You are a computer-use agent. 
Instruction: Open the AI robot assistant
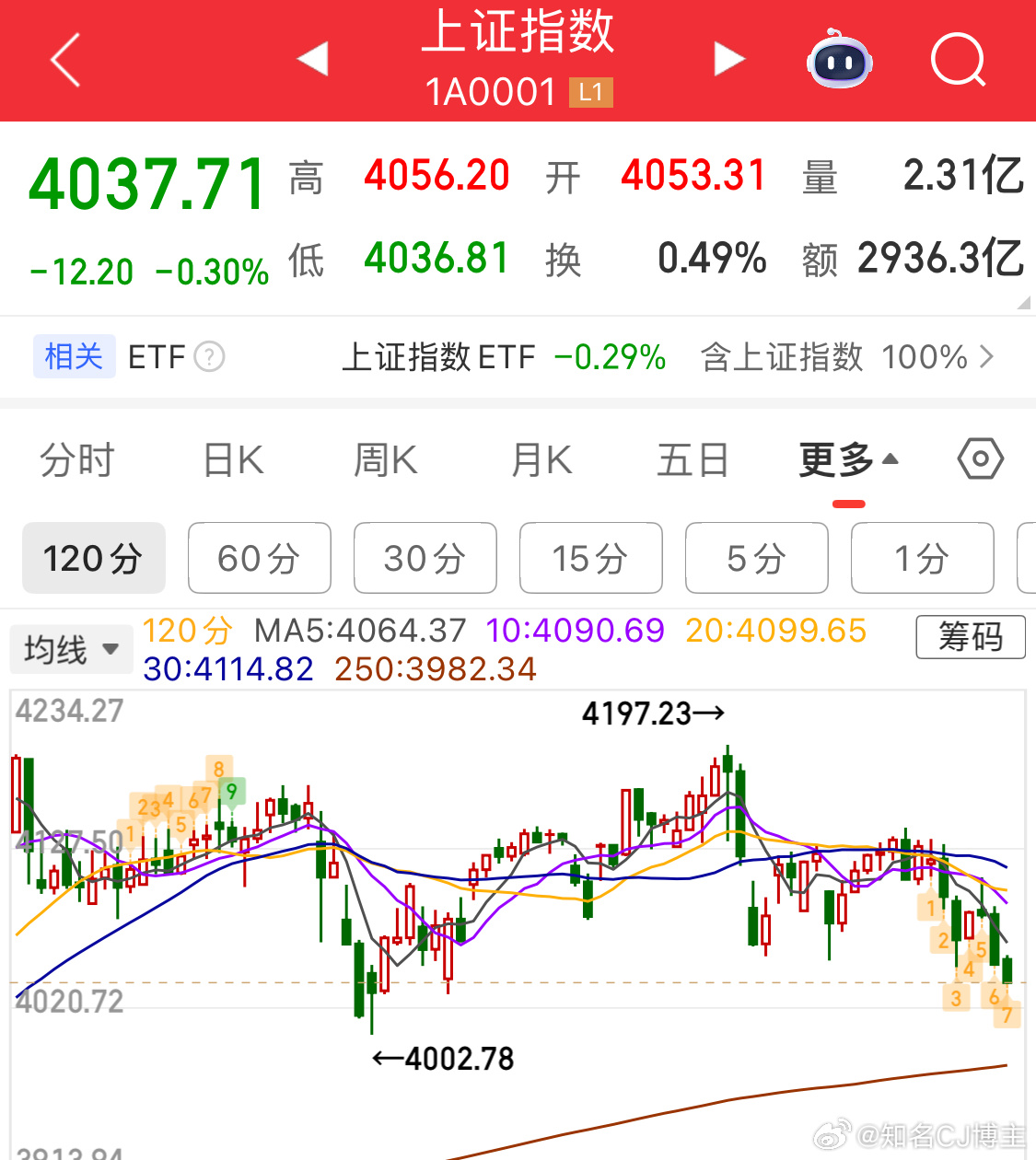click(x=840, y=60)
